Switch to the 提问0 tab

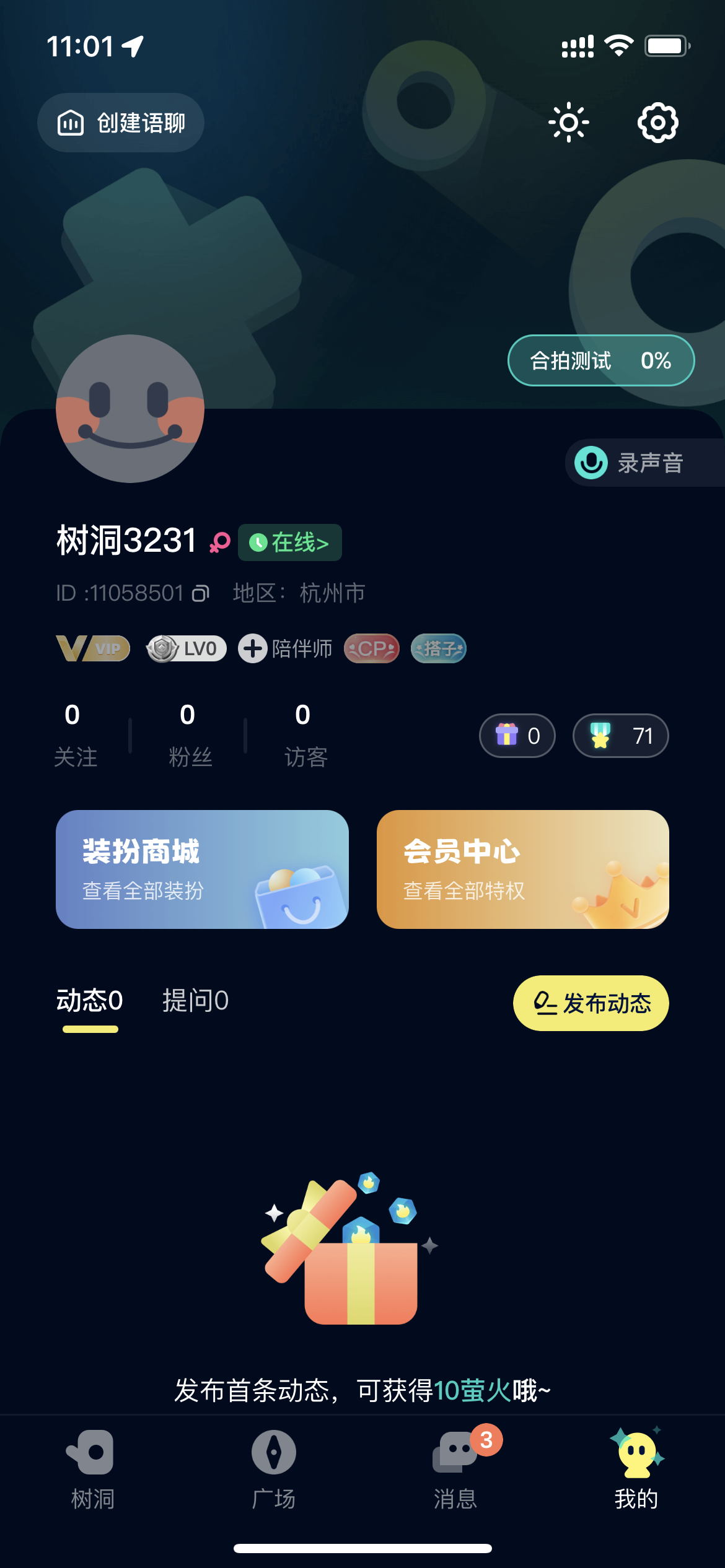(195, 1001)
